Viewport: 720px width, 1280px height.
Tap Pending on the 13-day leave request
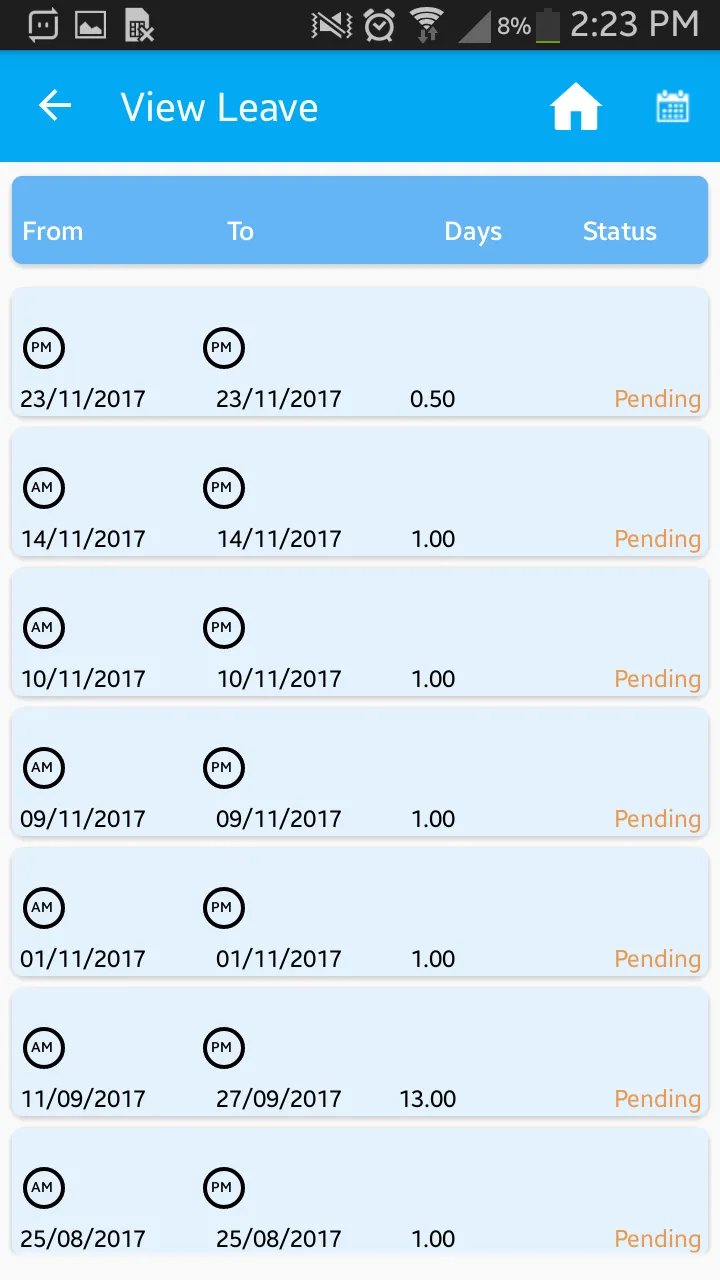click(x=657, y=1098)
